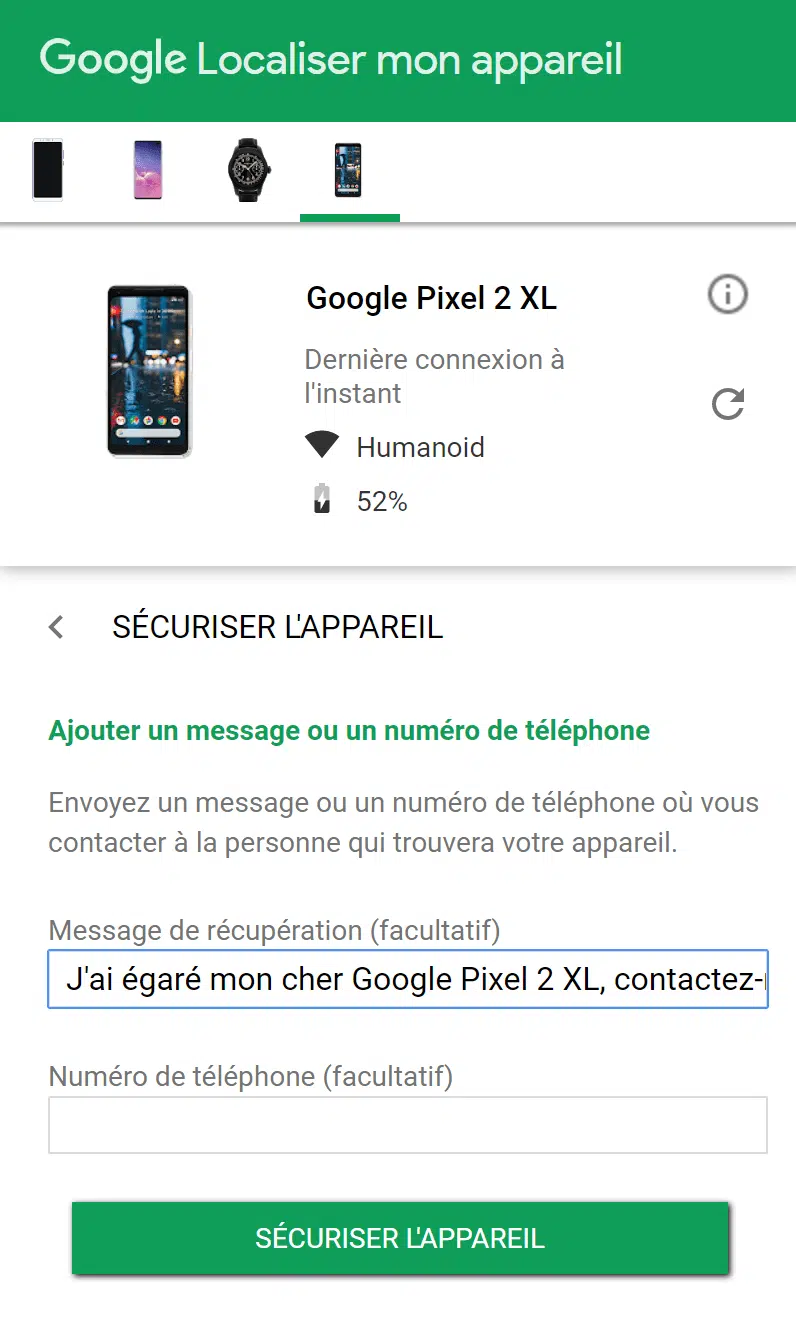Select the Pixel 2 XL device tab
796x1324 pixels.
click(x=348, y=170)
